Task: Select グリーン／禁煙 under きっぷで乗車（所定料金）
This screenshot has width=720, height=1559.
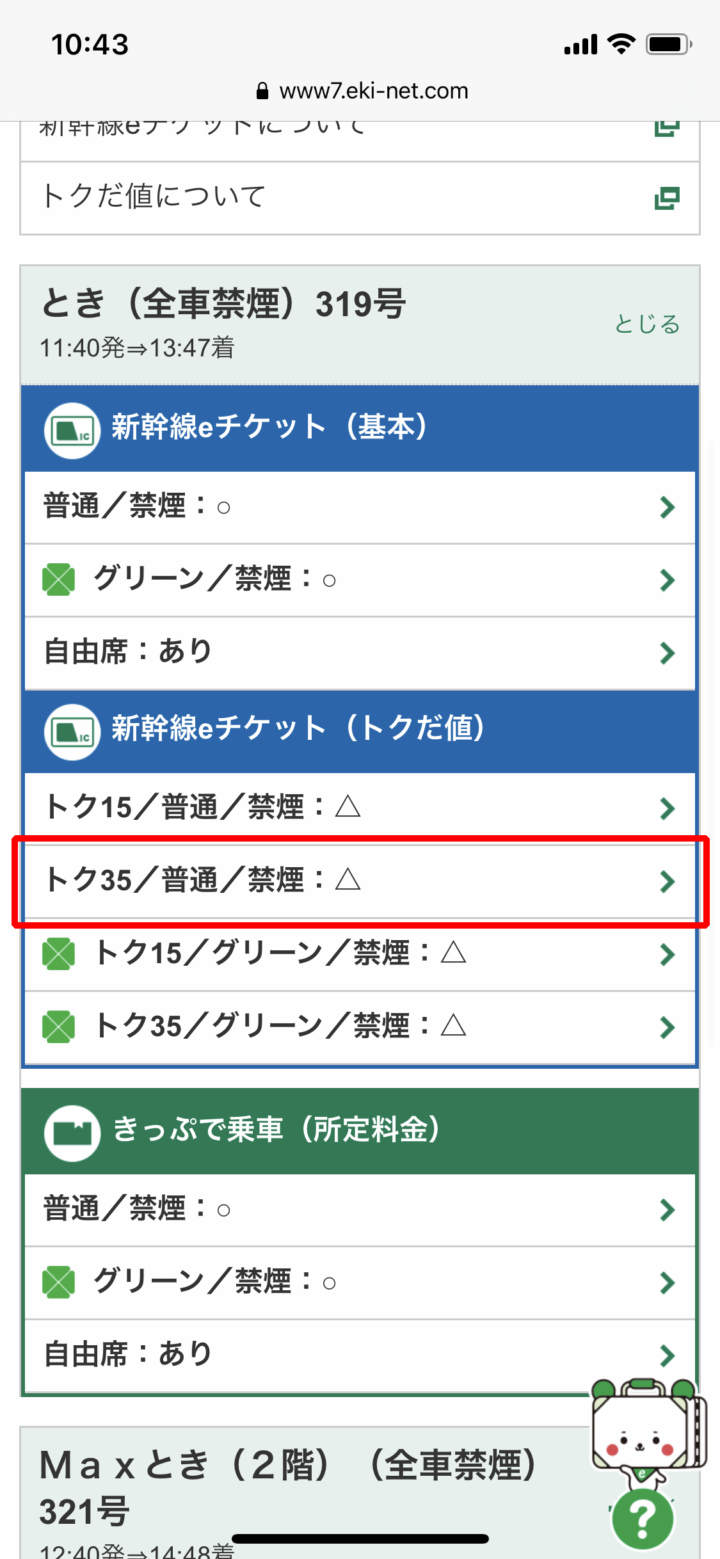Action: (360, 1283)
